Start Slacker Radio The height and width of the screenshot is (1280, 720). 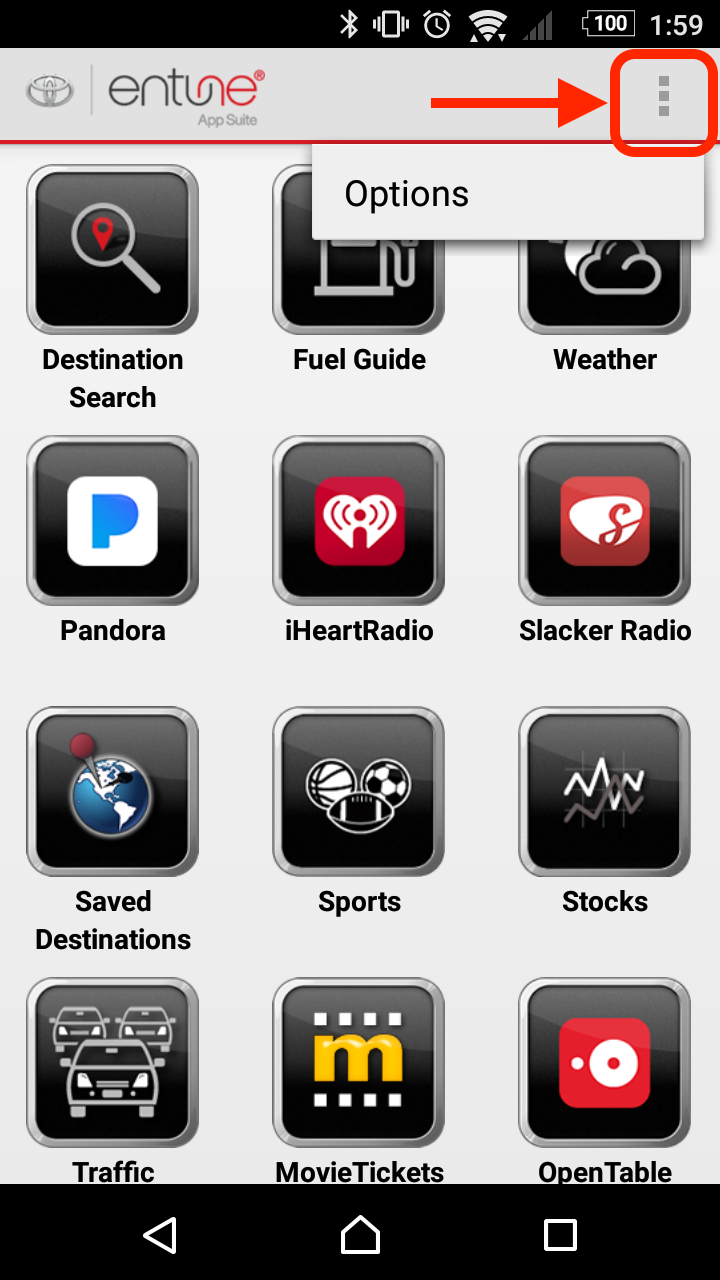coord(604,519)
